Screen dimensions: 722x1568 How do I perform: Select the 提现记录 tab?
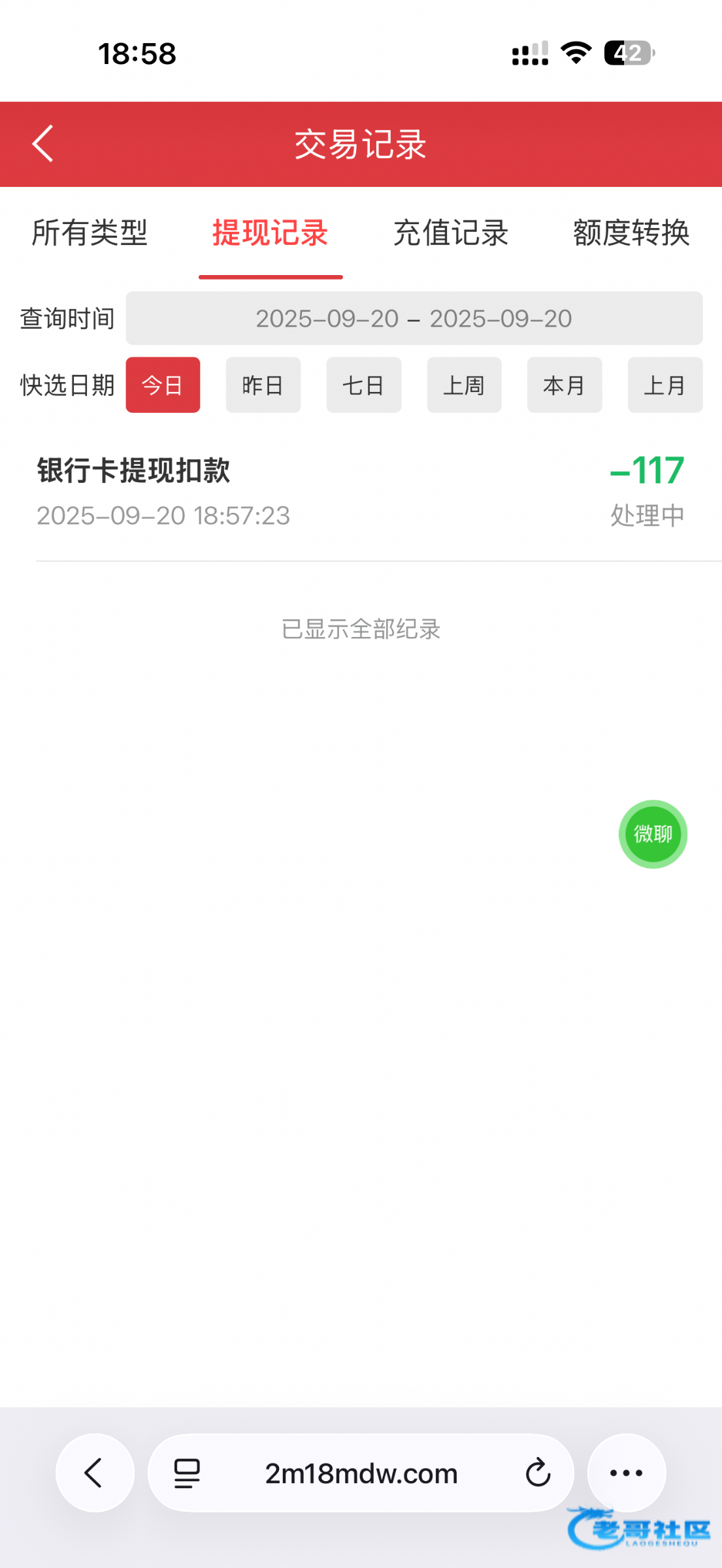point(271,233)
